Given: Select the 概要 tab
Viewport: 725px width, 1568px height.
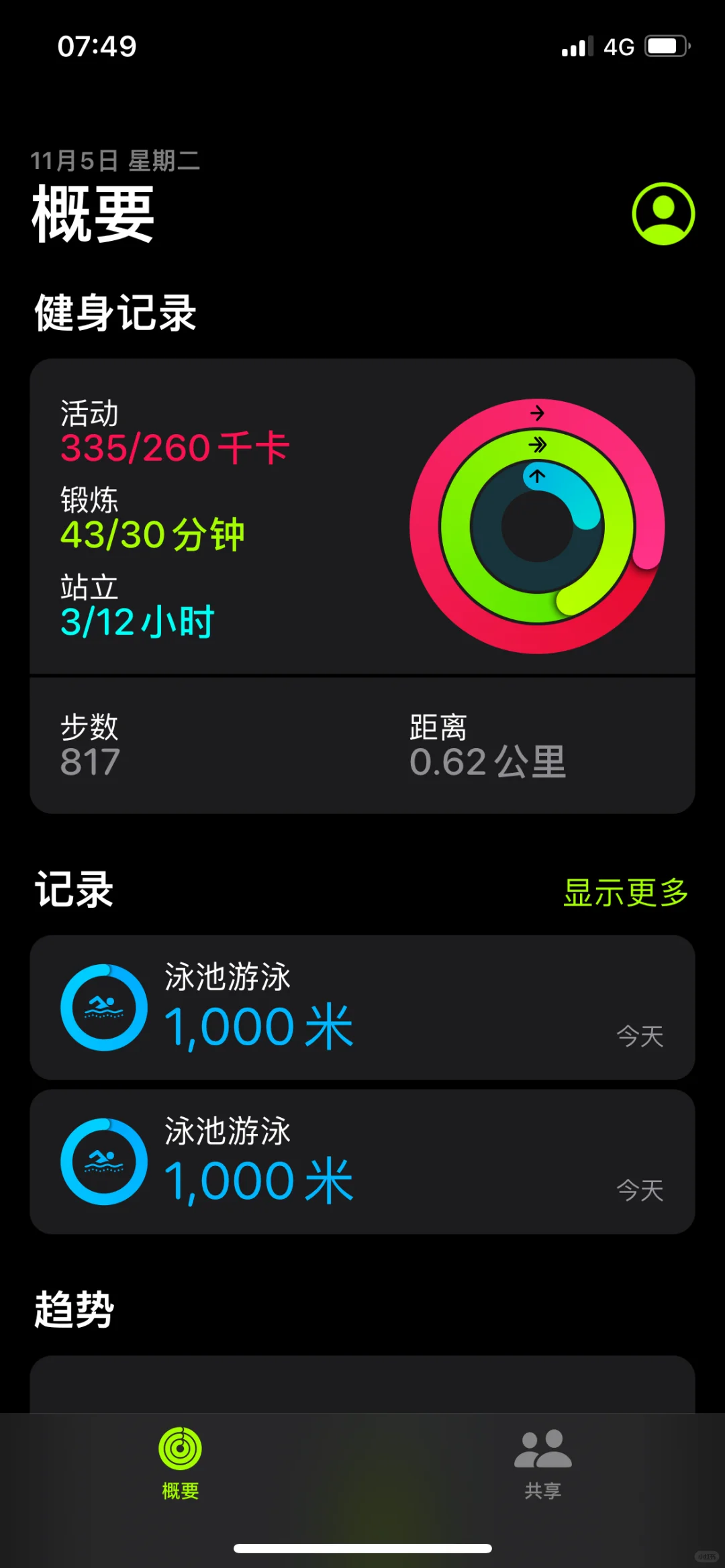Looking at the screenshot, I should (181, 1464).
